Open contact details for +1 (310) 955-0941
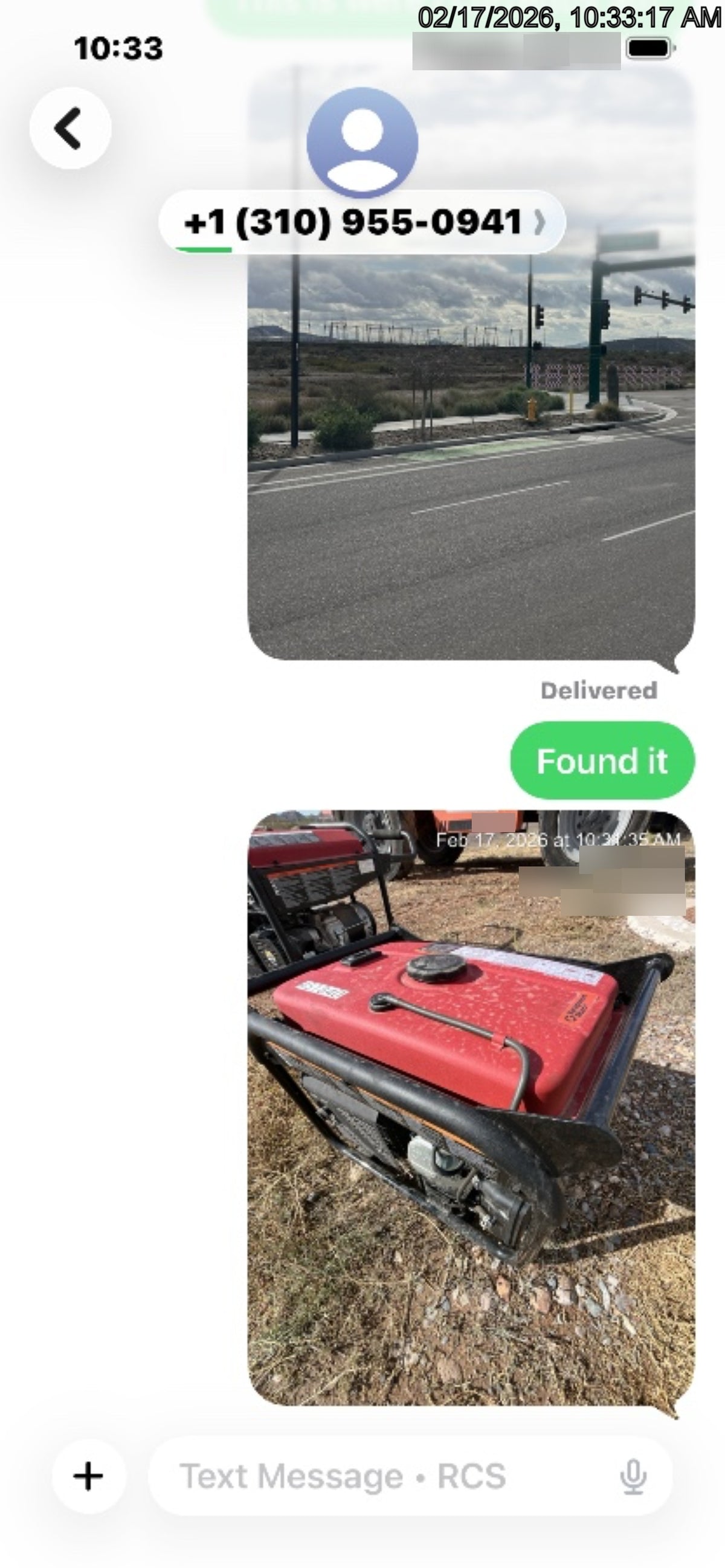 [x=362, y=222]
